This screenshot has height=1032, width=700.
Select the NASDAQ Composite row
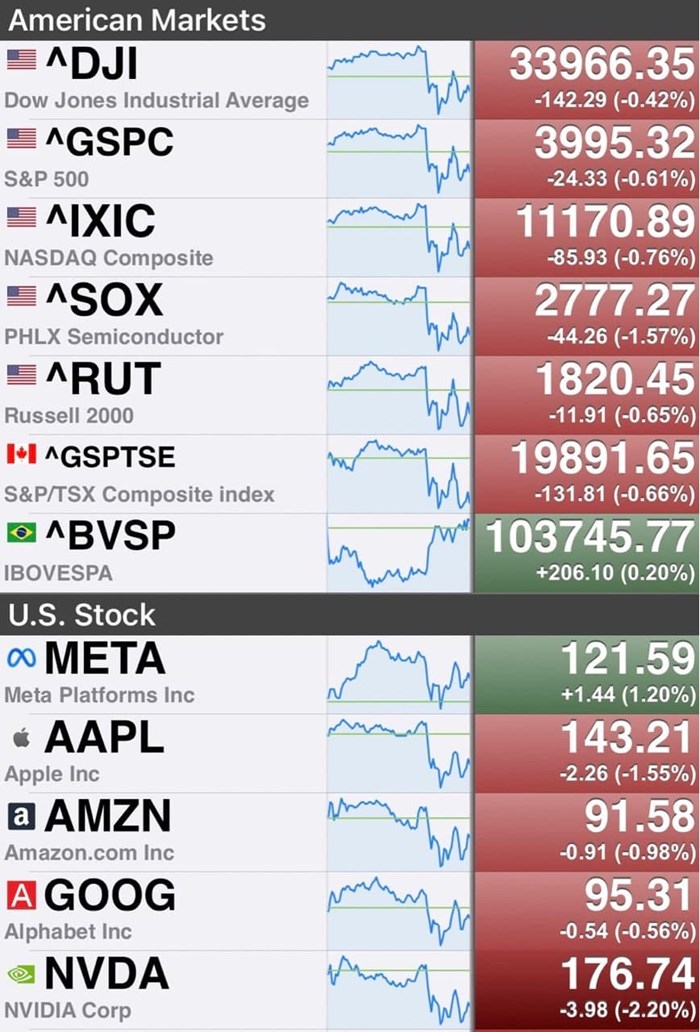point(160,238)
